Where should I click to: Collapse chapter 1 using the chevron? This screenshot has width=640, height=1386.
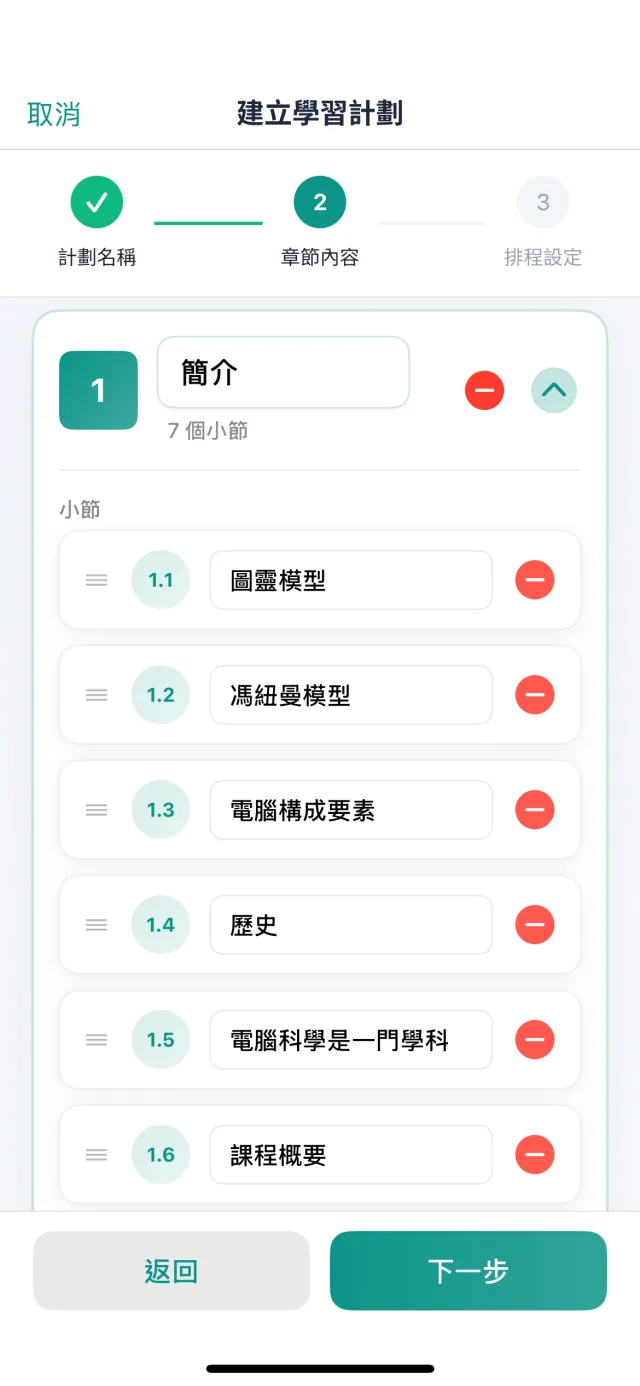(x=554, y=390)
